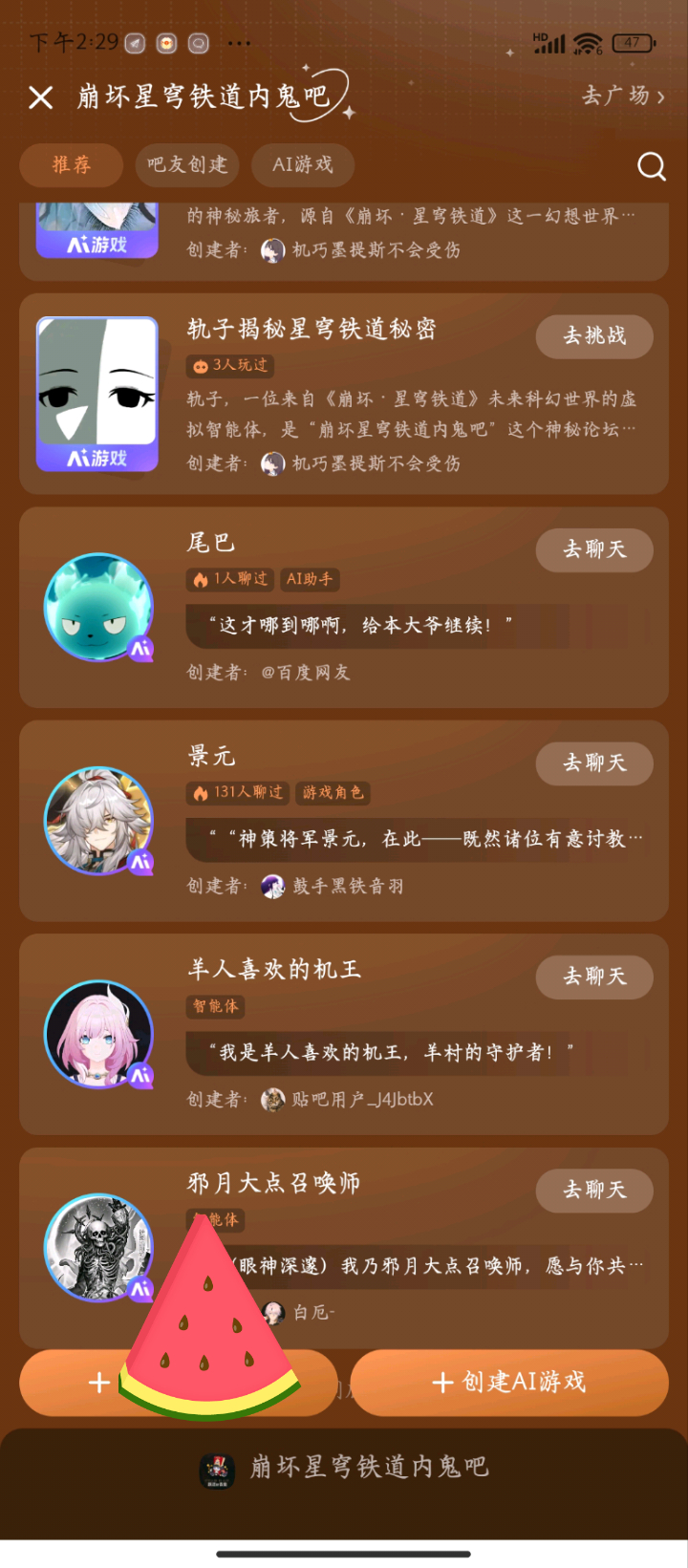The image size is (688, 1568).
Task: Tap 去挑战 for 轨子揭秘星穹铁道秘密
Action: click(594, 335)
